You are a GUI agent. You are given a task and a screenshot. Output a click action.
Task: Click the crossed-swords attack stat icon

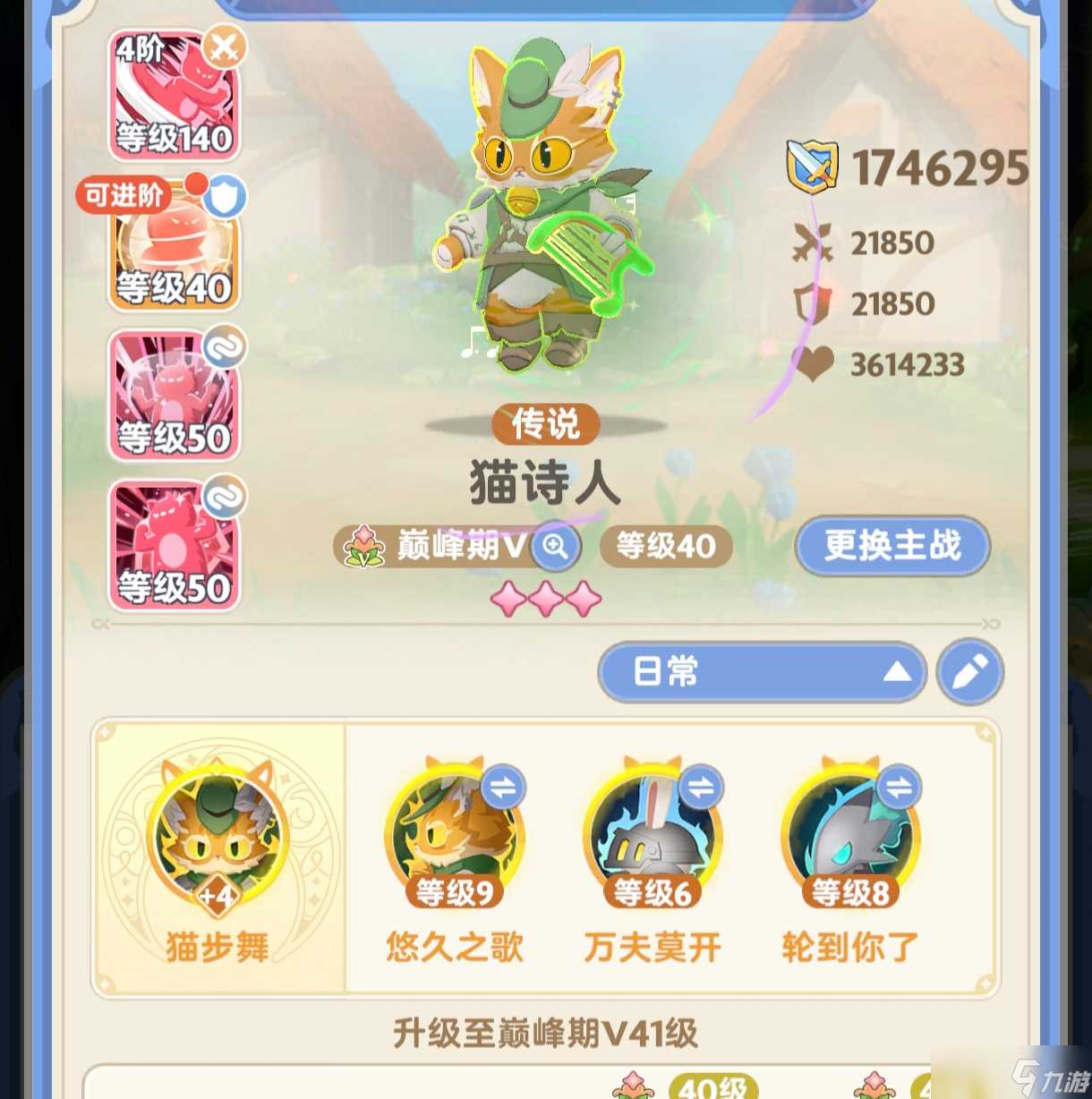(811, 242)
